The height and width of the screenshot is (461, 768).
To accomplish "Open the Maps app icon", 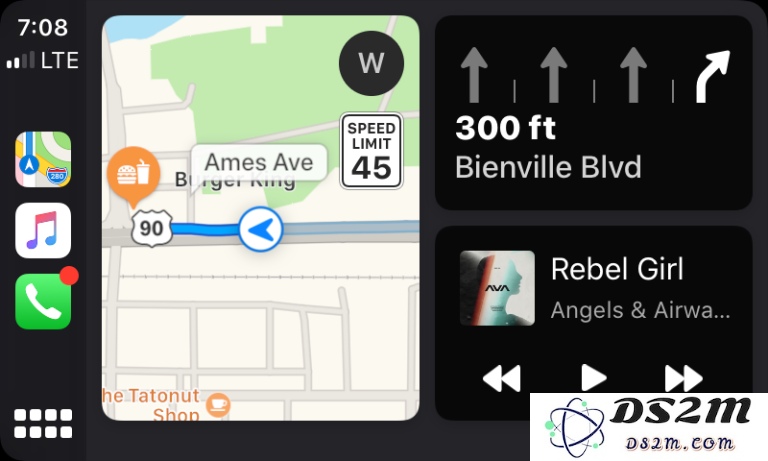I will pyautogui.click(x=43, y=160).
